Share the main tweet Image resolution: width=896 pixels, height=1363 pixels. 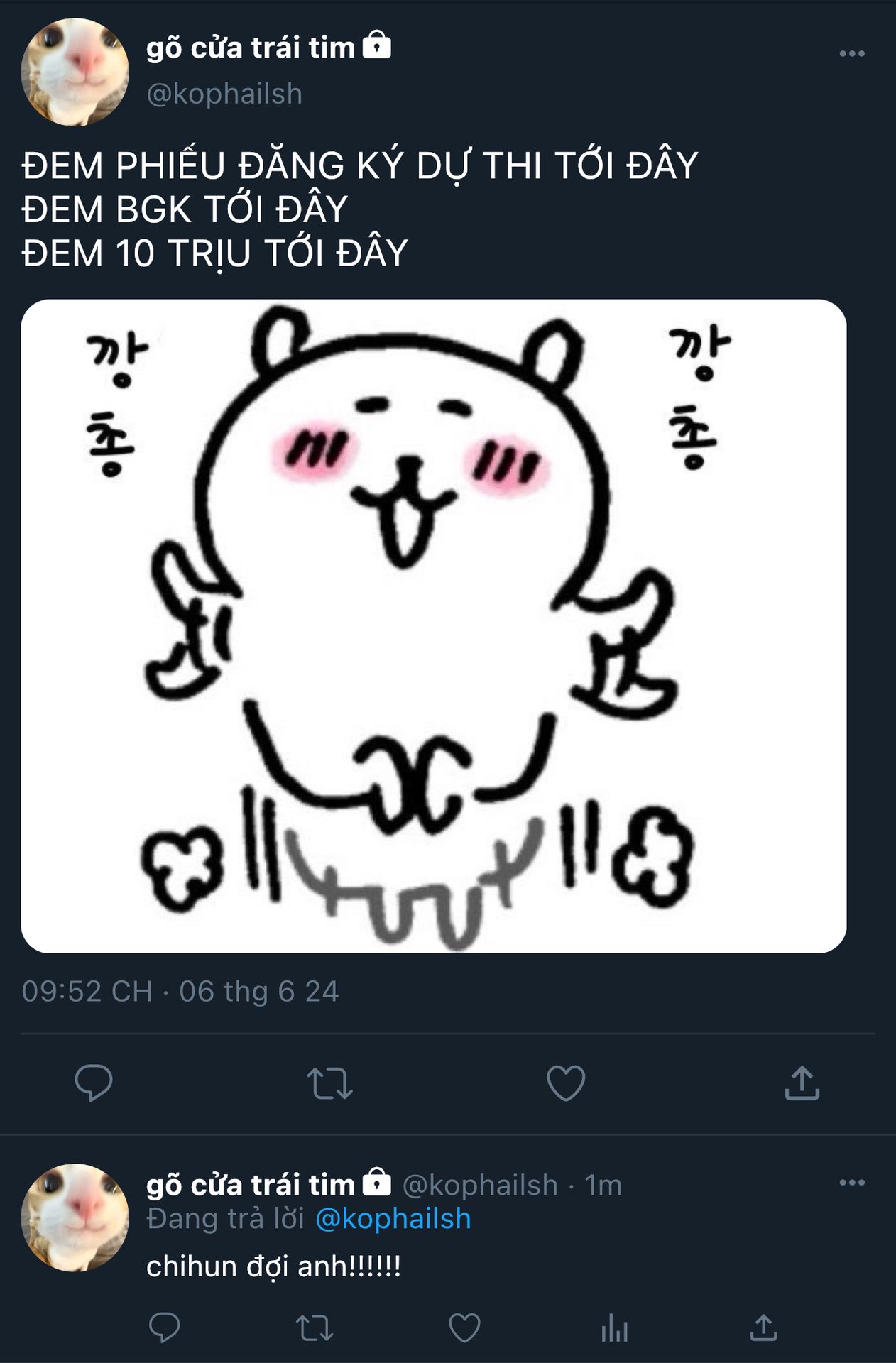coord(802,1083)
